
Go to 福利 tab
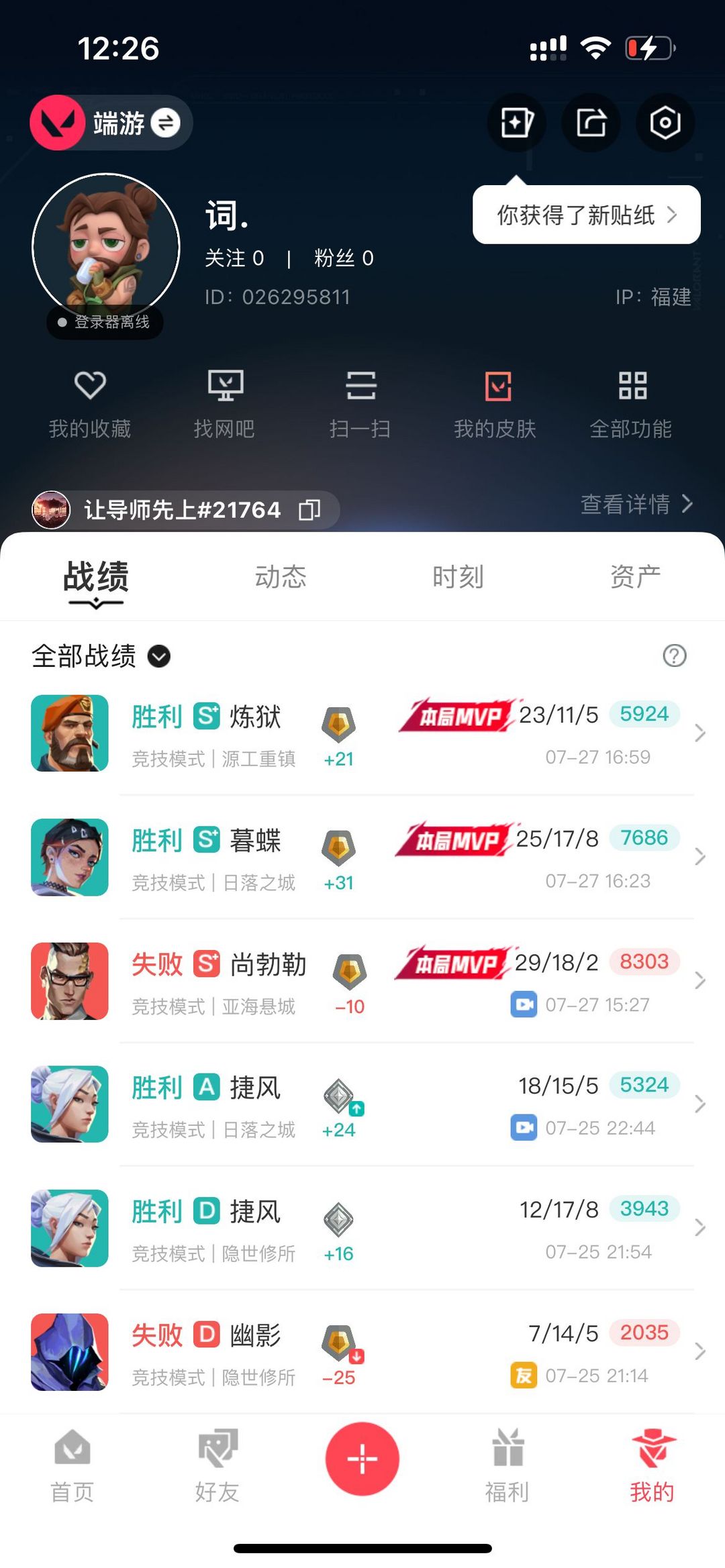(x=507, y=1465)
